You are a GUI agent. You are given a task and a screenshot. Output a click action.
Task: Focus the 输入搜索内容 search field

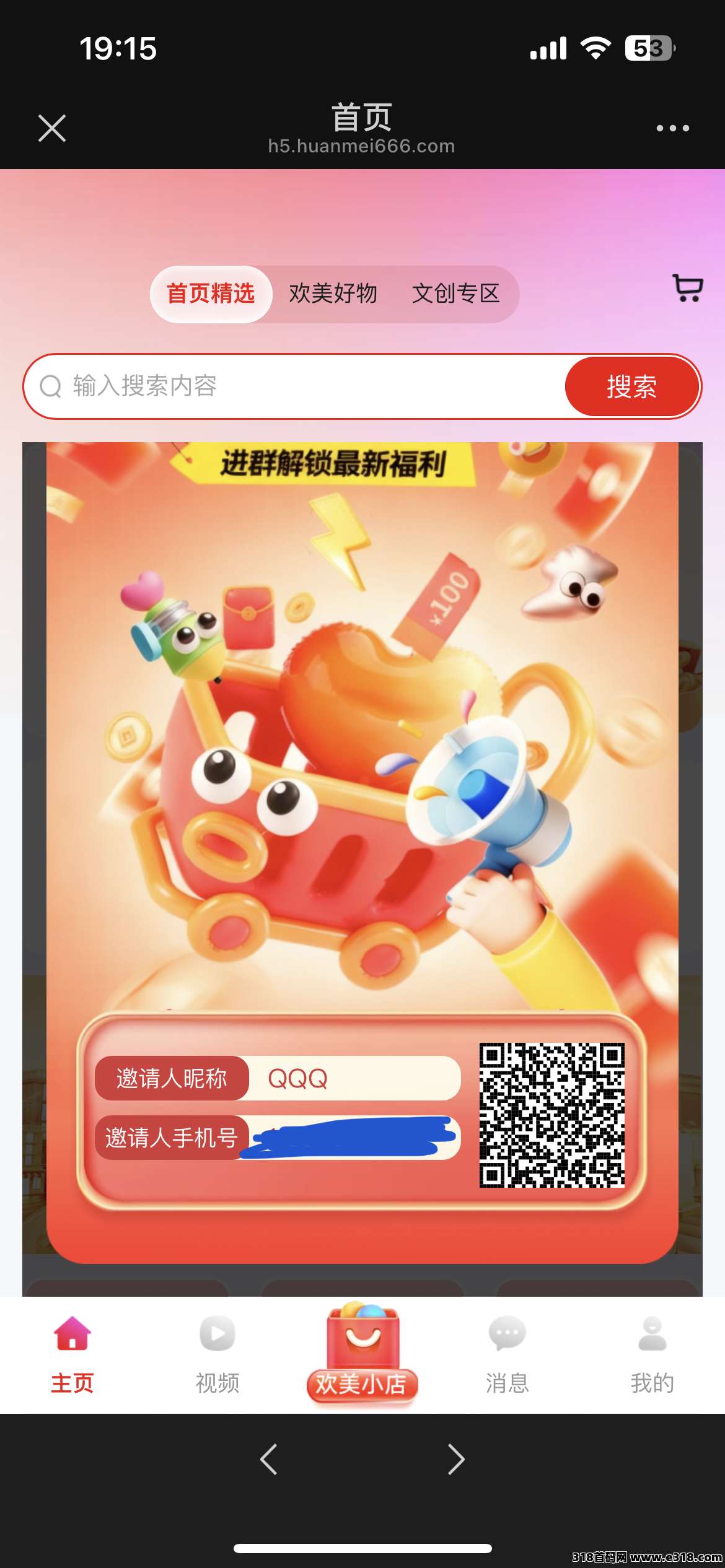click(297, 386)
